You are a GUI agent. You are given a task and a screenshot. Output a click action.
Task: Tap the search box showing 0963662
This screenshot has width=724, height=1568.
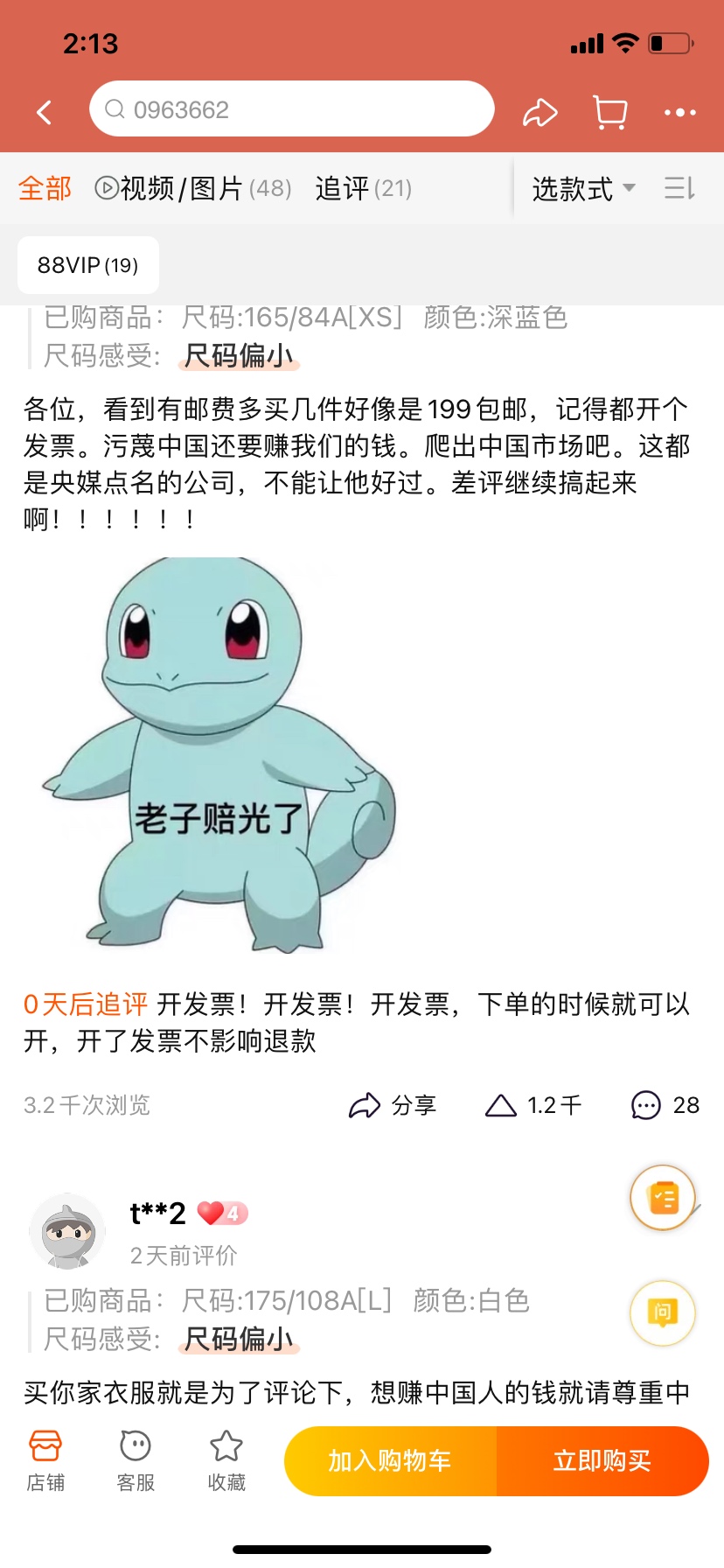[292, 109]
